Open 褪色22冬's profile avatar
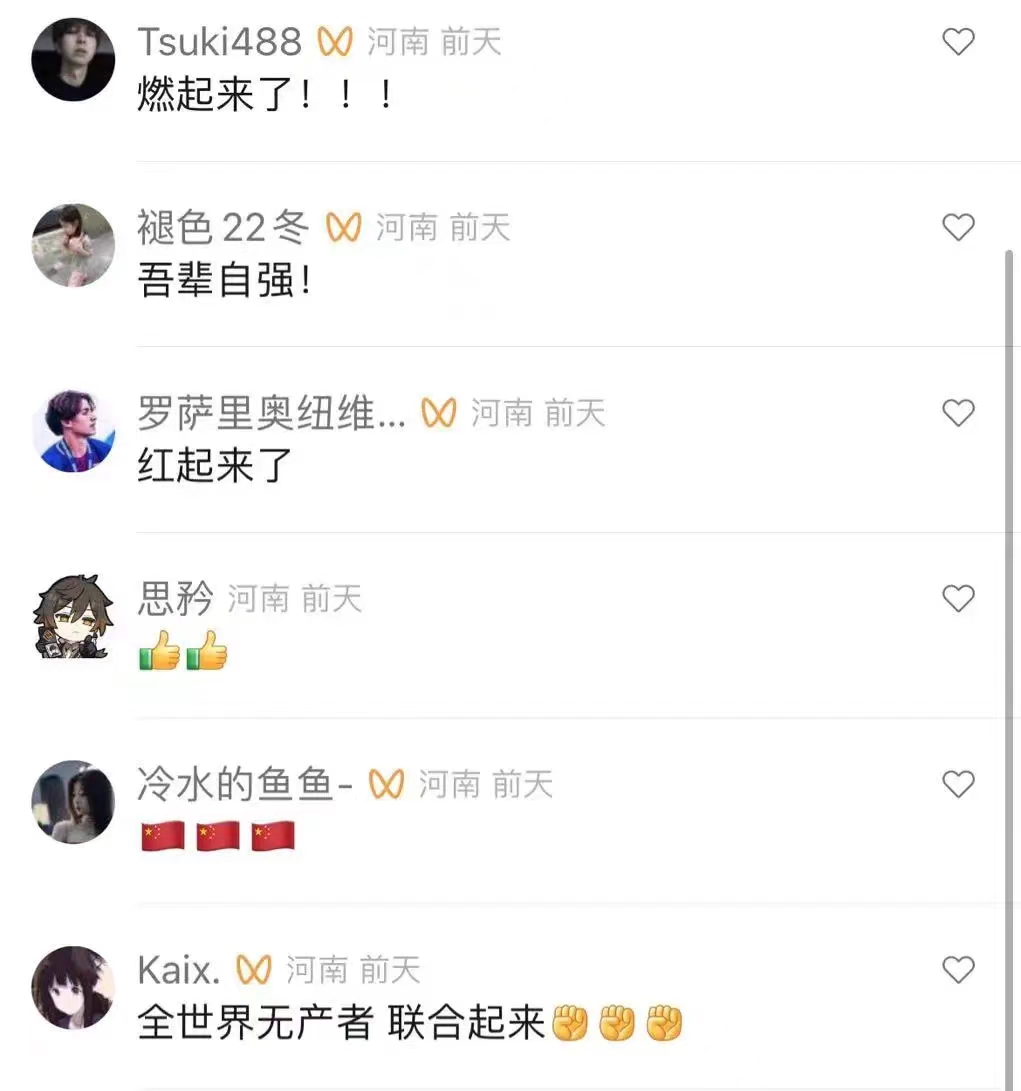The width and height of the screenshot is (1021, 1091). [73, 245]
